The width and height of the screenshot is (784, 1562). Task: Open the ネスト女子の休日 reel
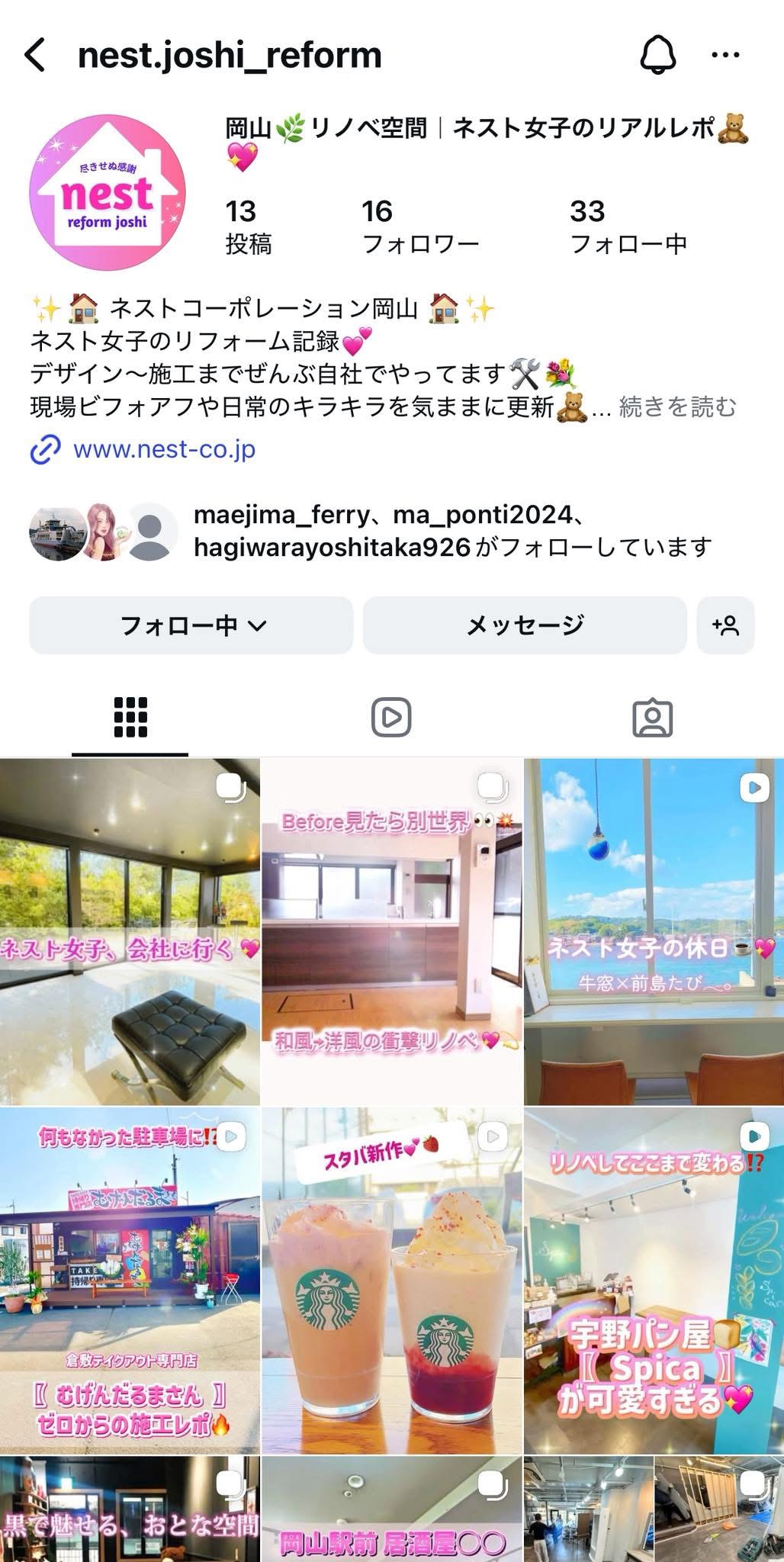pyautogui.click(x=654, y=931)
